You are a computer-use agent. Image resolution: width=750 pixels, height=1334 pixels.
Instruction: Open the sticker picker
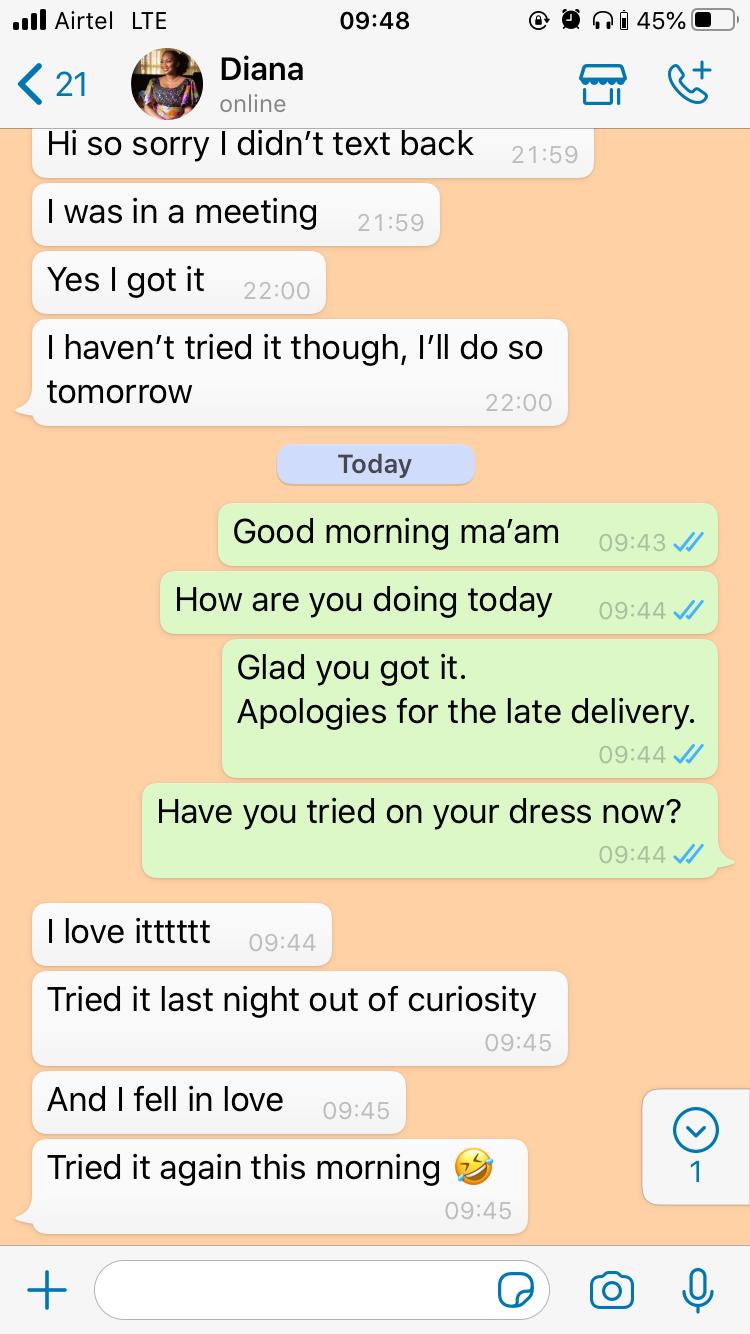click(x=516, y=1291)
